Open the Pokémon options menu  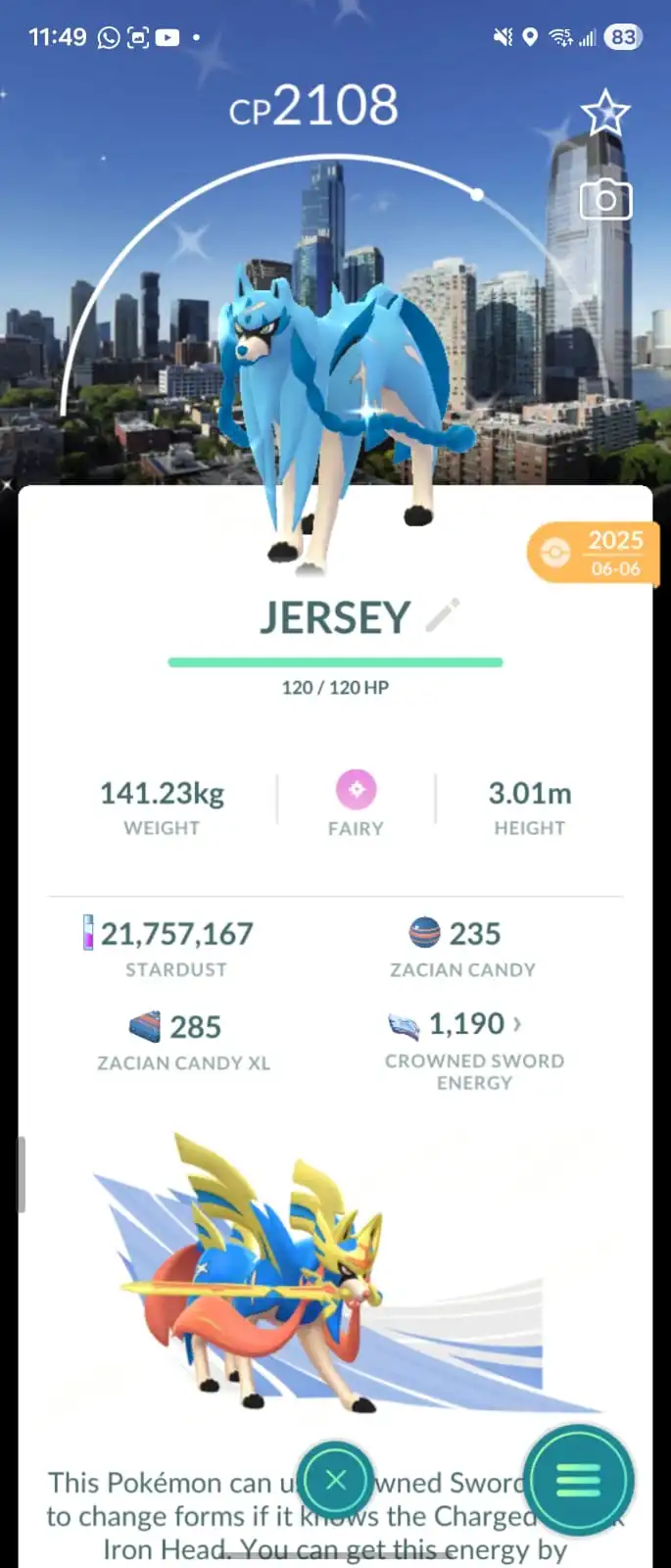pos(578,1480)
